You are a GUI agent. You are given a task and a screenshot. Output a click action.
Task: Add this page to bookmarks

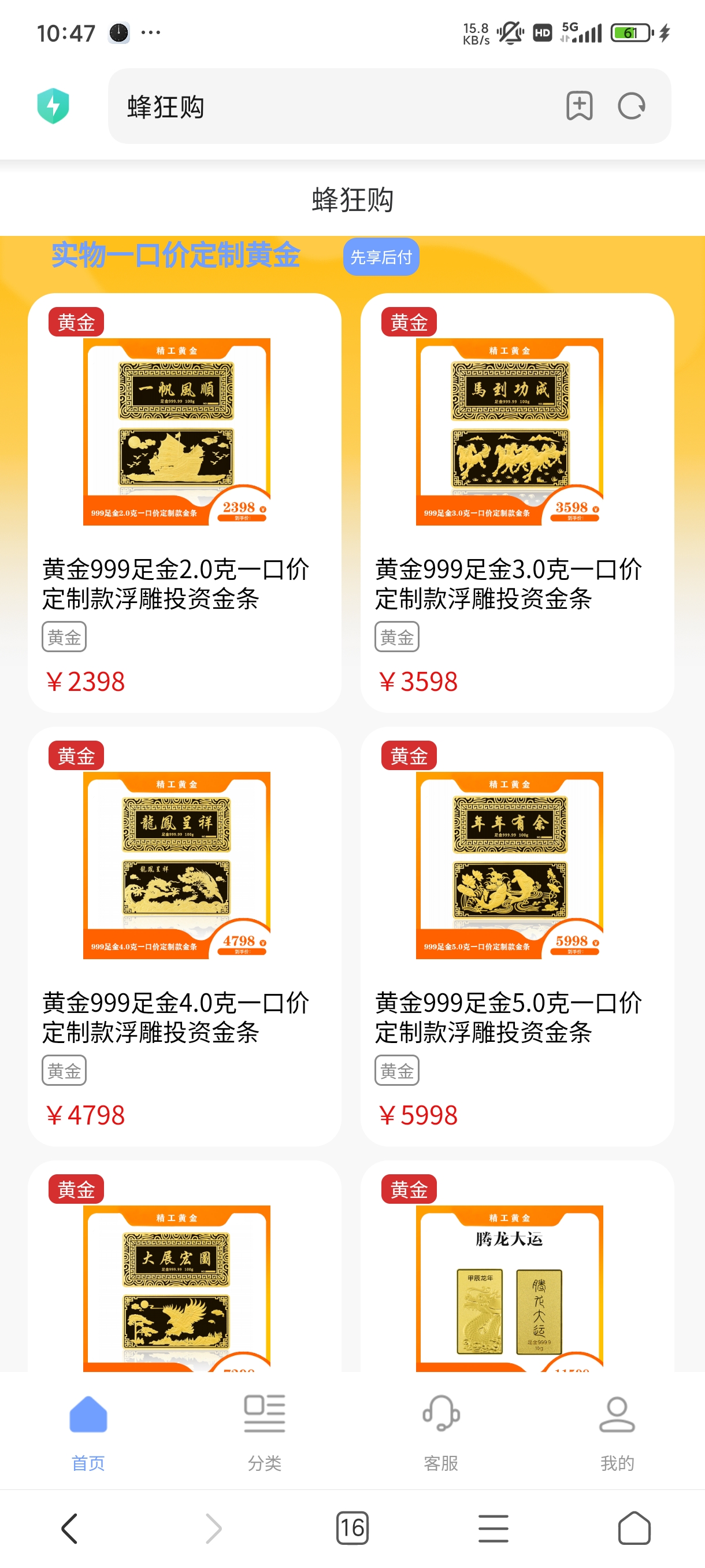[x=579, y=106]
